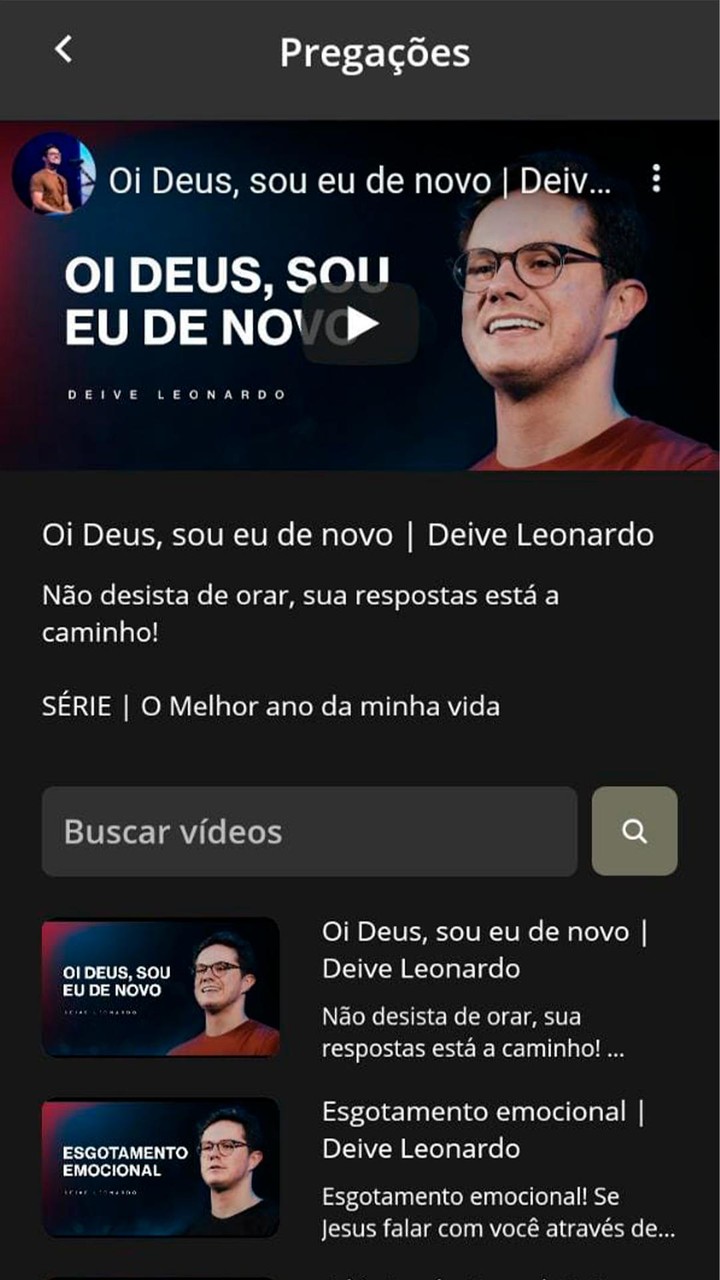Image resolution: width=720 pixels, height=1280 pixels.
Task: Tap the Buscar vídeos search field
Action: (310, 831)
